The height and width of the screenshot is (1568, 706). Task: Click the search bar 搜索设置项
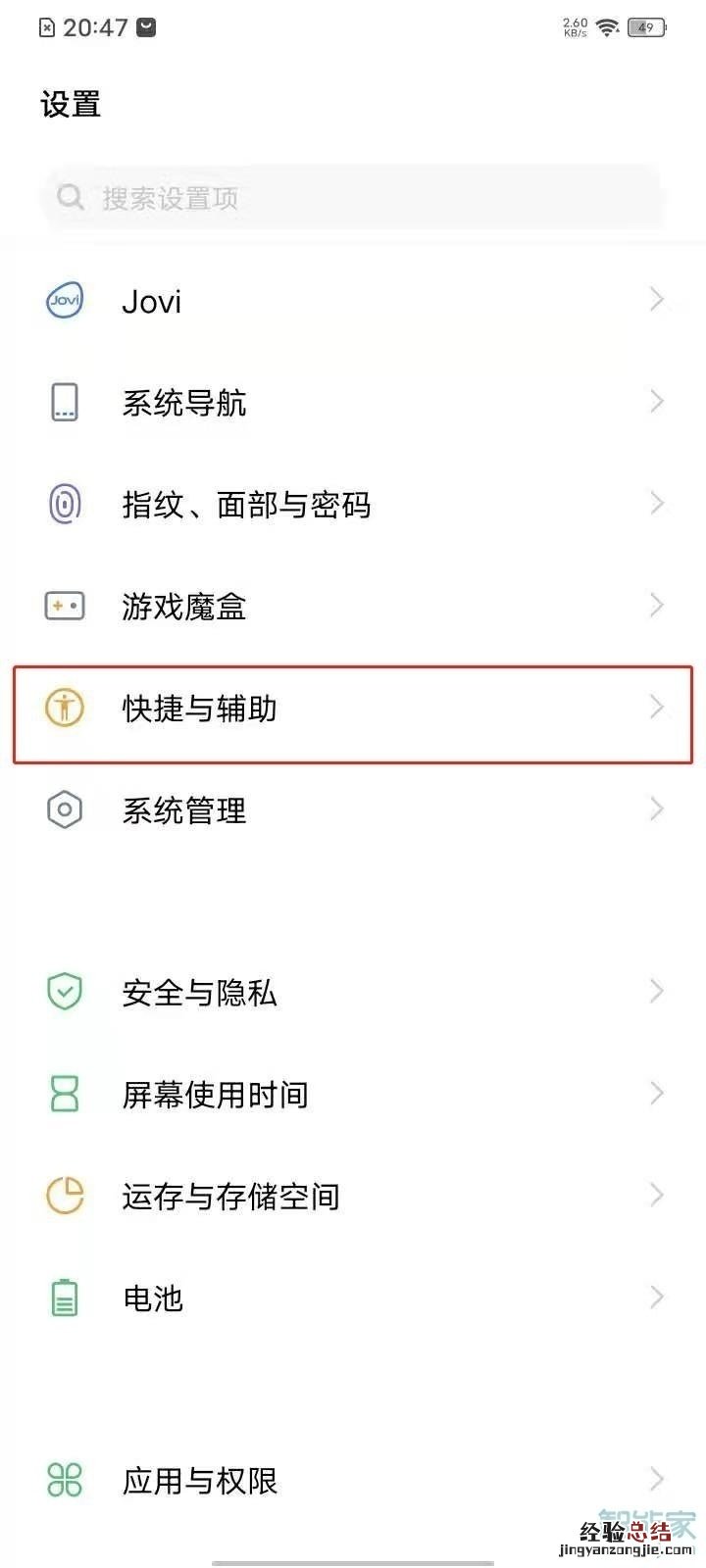click(x=353, y=197)
